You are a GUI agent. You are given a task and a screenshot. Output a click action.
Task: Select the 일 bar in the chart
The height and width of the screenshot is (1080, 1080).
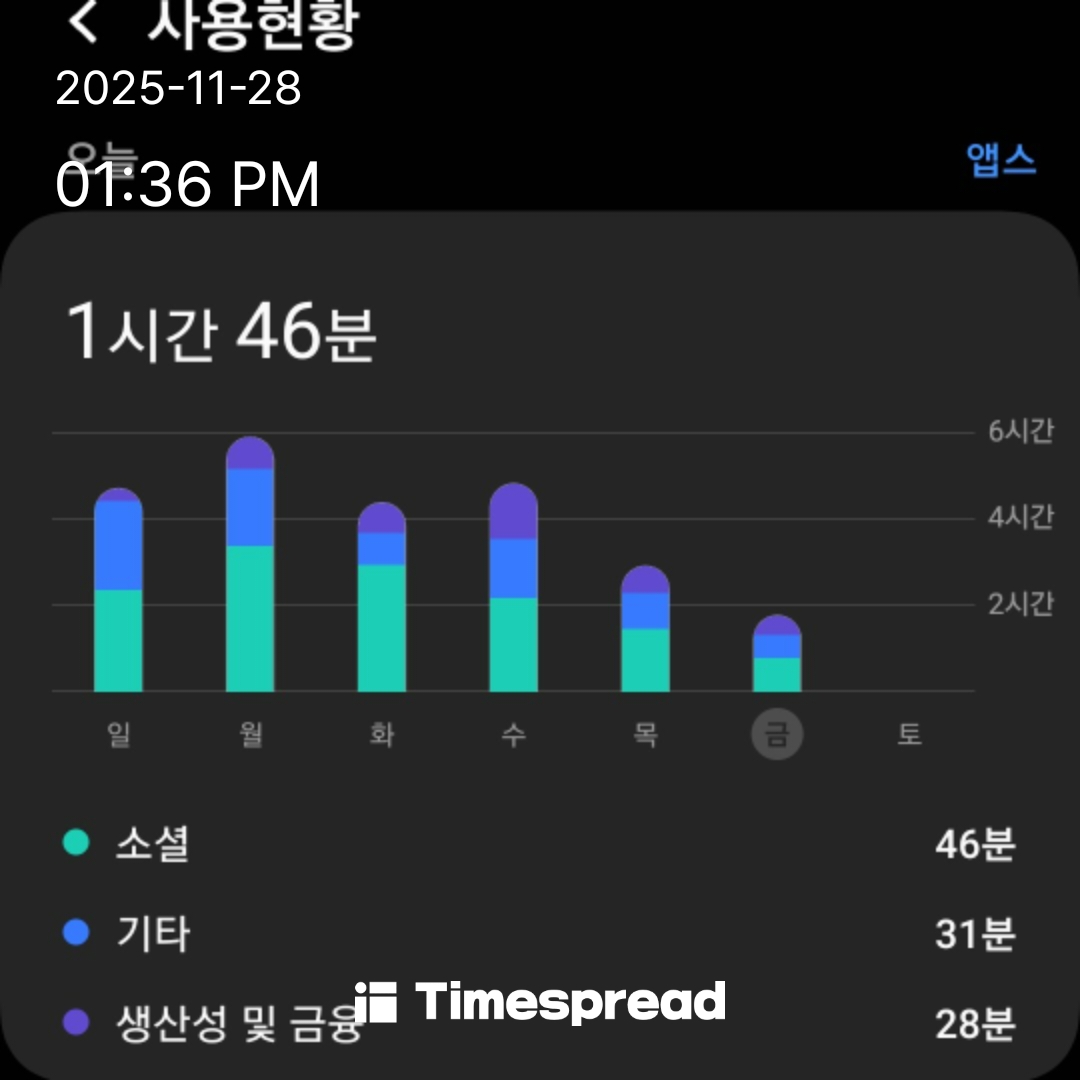point(118,594)
